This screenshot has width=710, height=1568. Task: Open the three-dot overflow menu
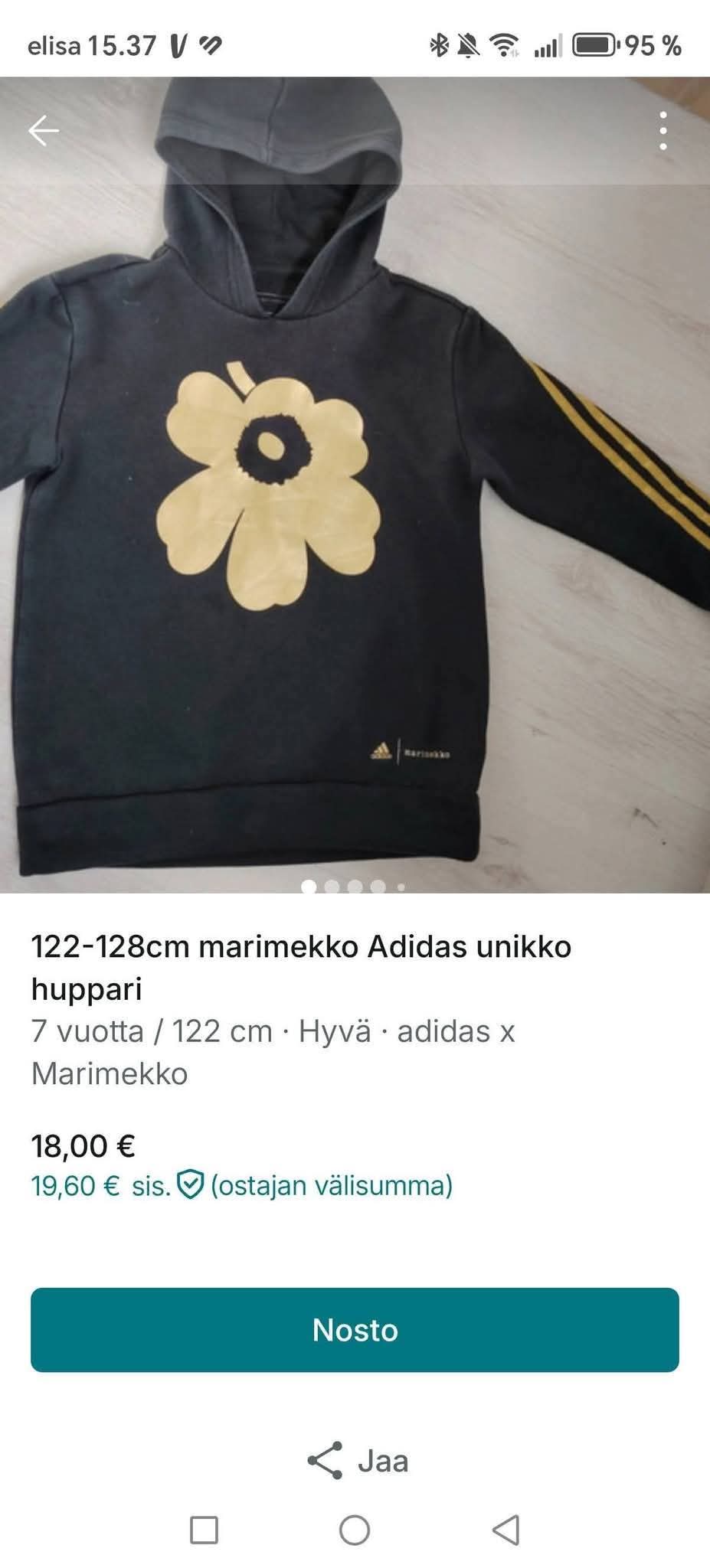663,131
